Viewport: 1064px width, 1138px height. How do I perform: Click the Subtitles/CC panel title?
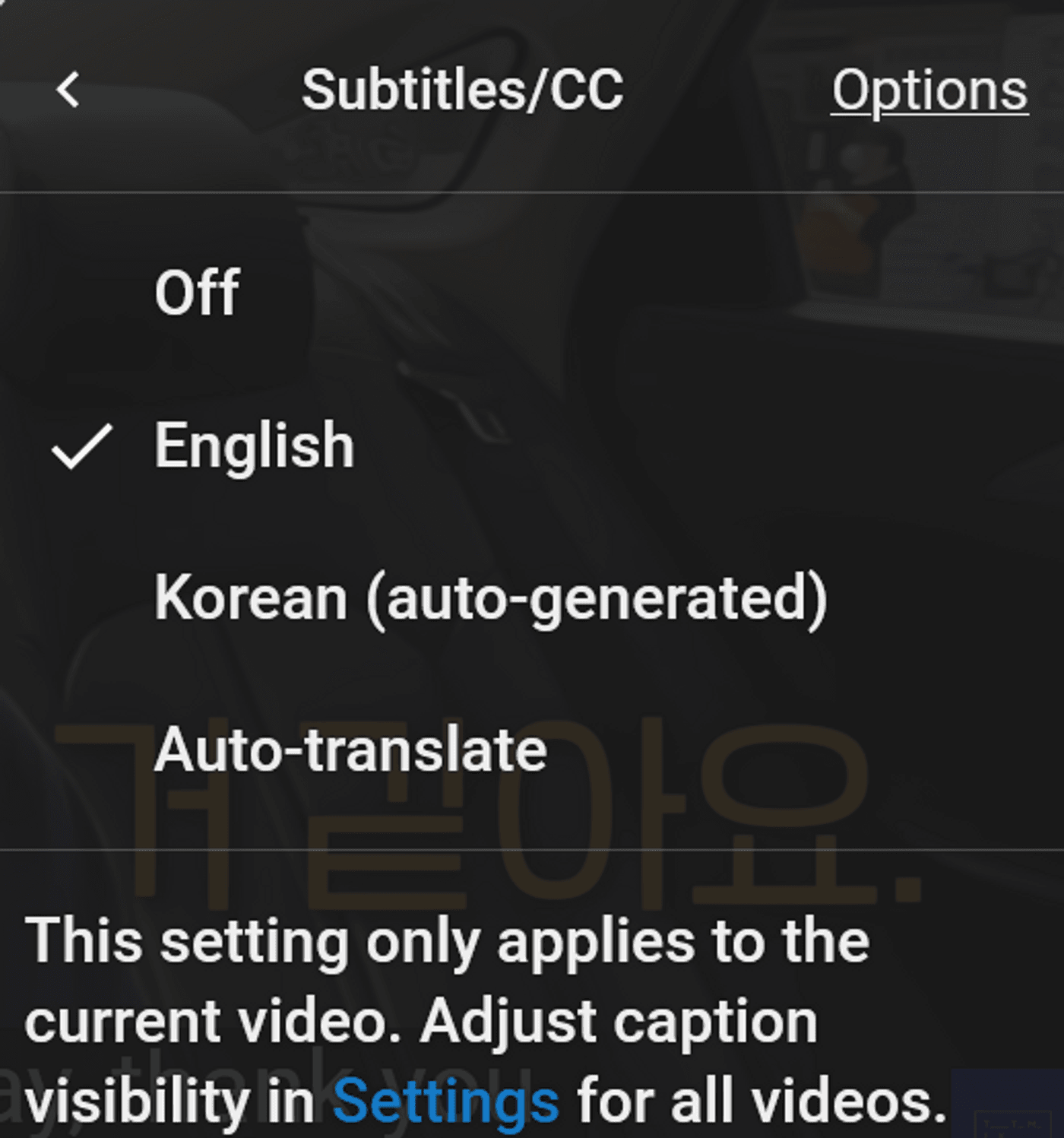click(461, 89)
